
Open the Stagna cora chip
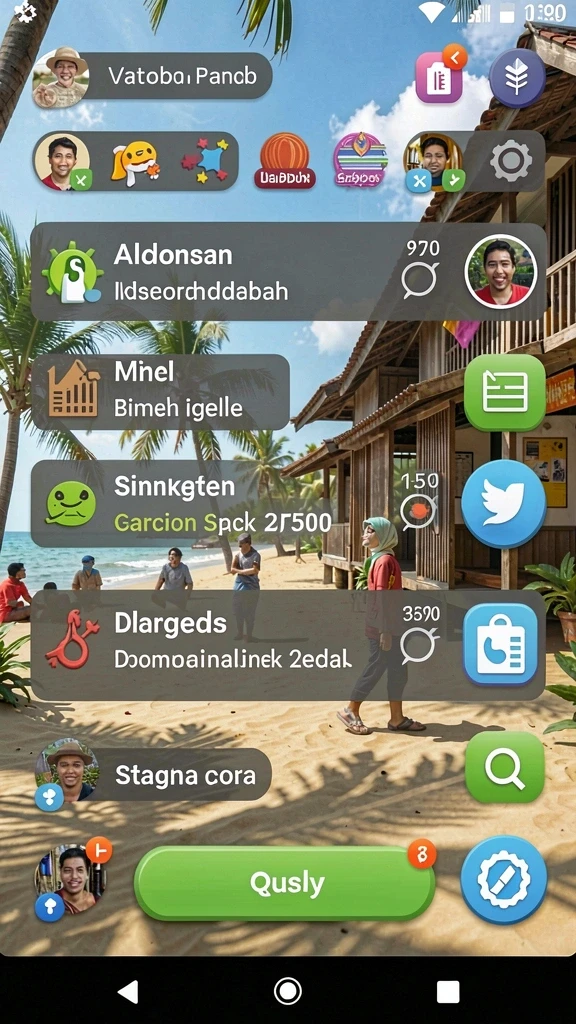coord(153,775)
